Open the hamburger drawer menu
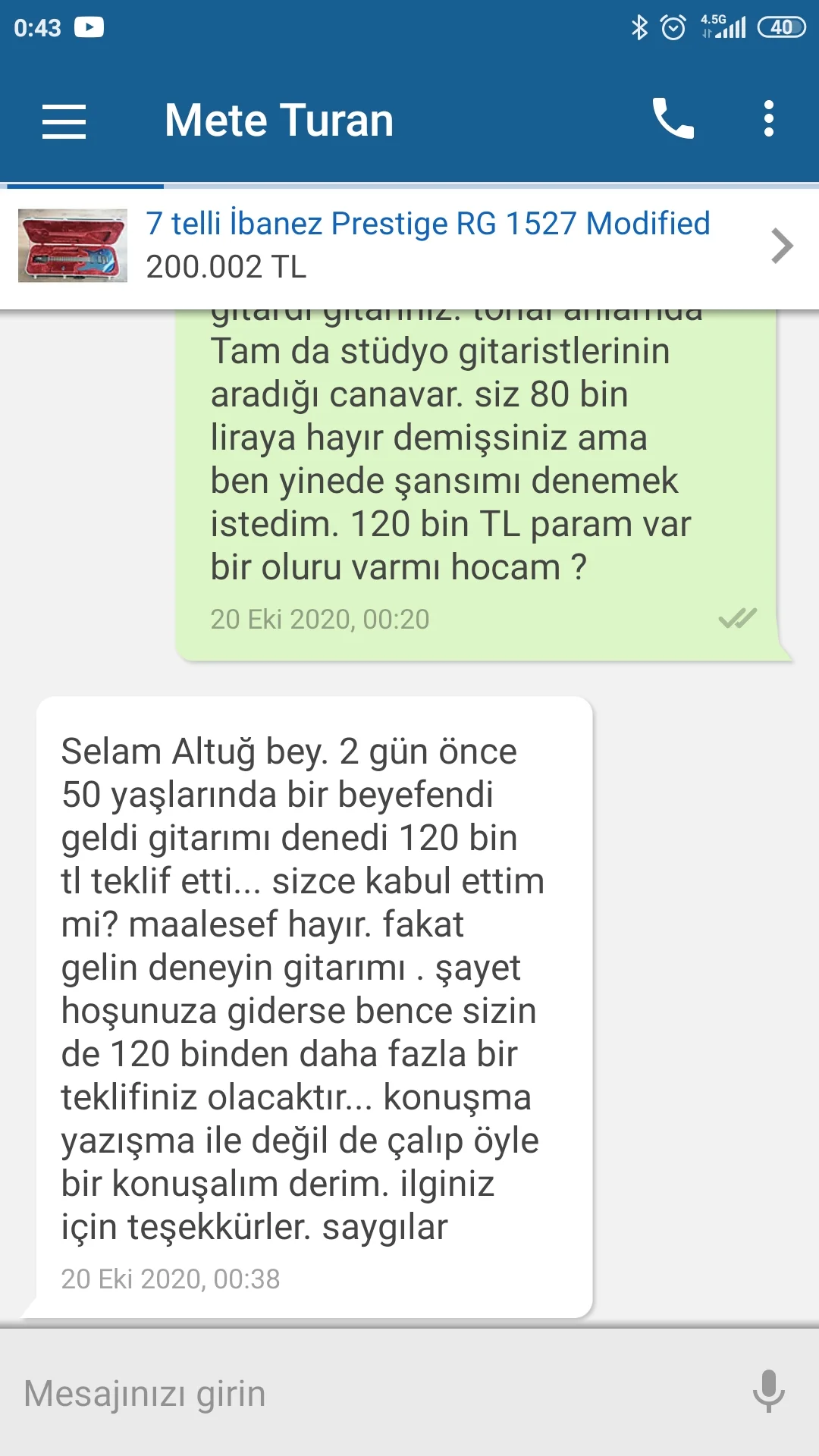 64,121
